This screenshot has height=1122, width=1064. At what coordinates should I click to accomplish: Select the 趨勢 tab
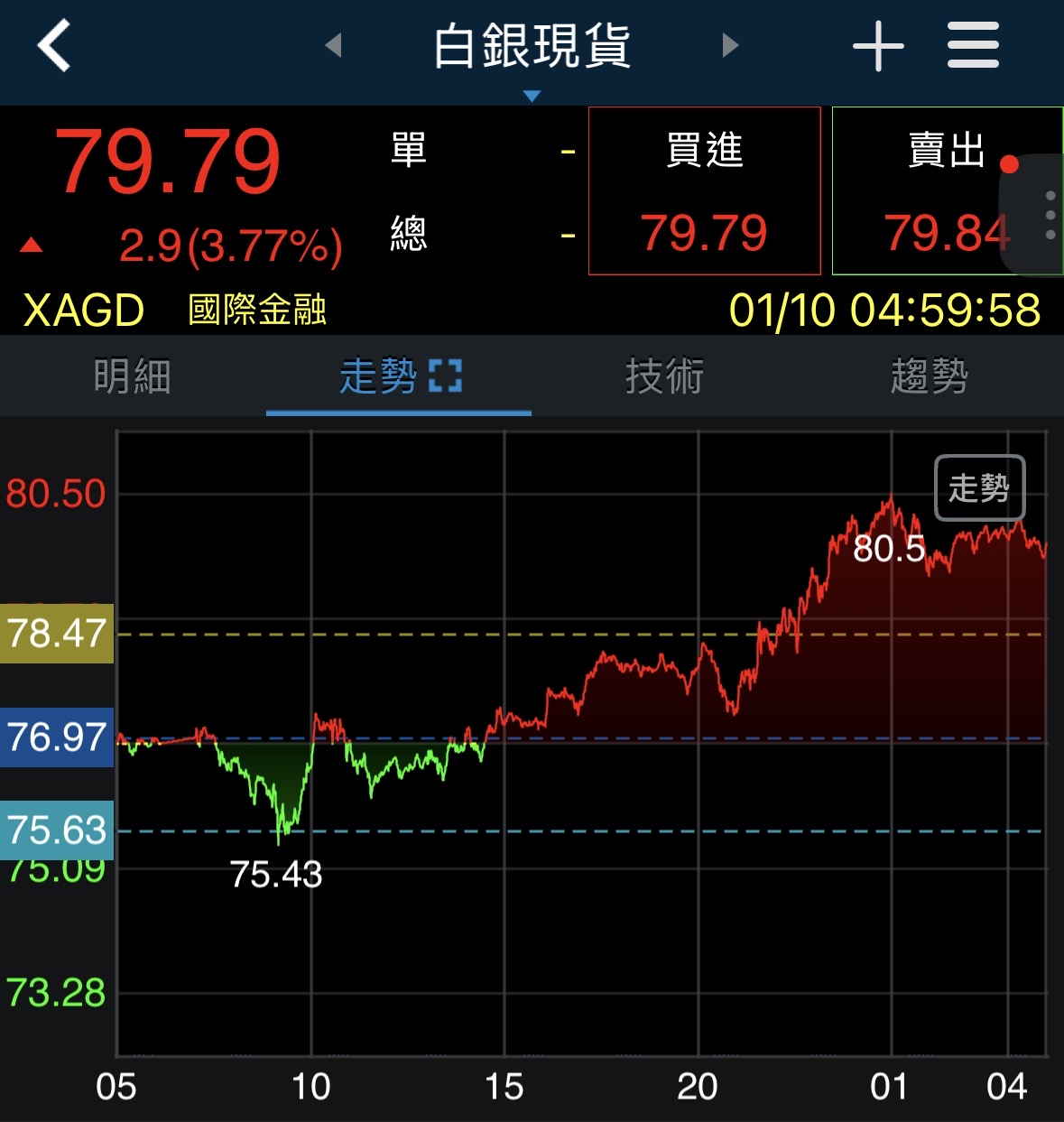pyautogui.click(x=930, y=378)
